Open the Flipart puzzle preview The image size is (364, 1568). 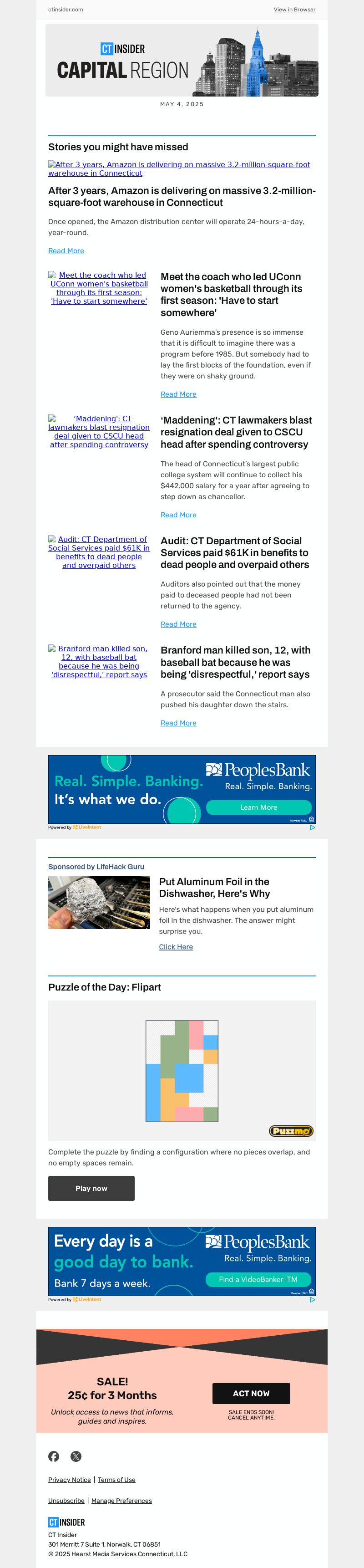(182, 1071)
